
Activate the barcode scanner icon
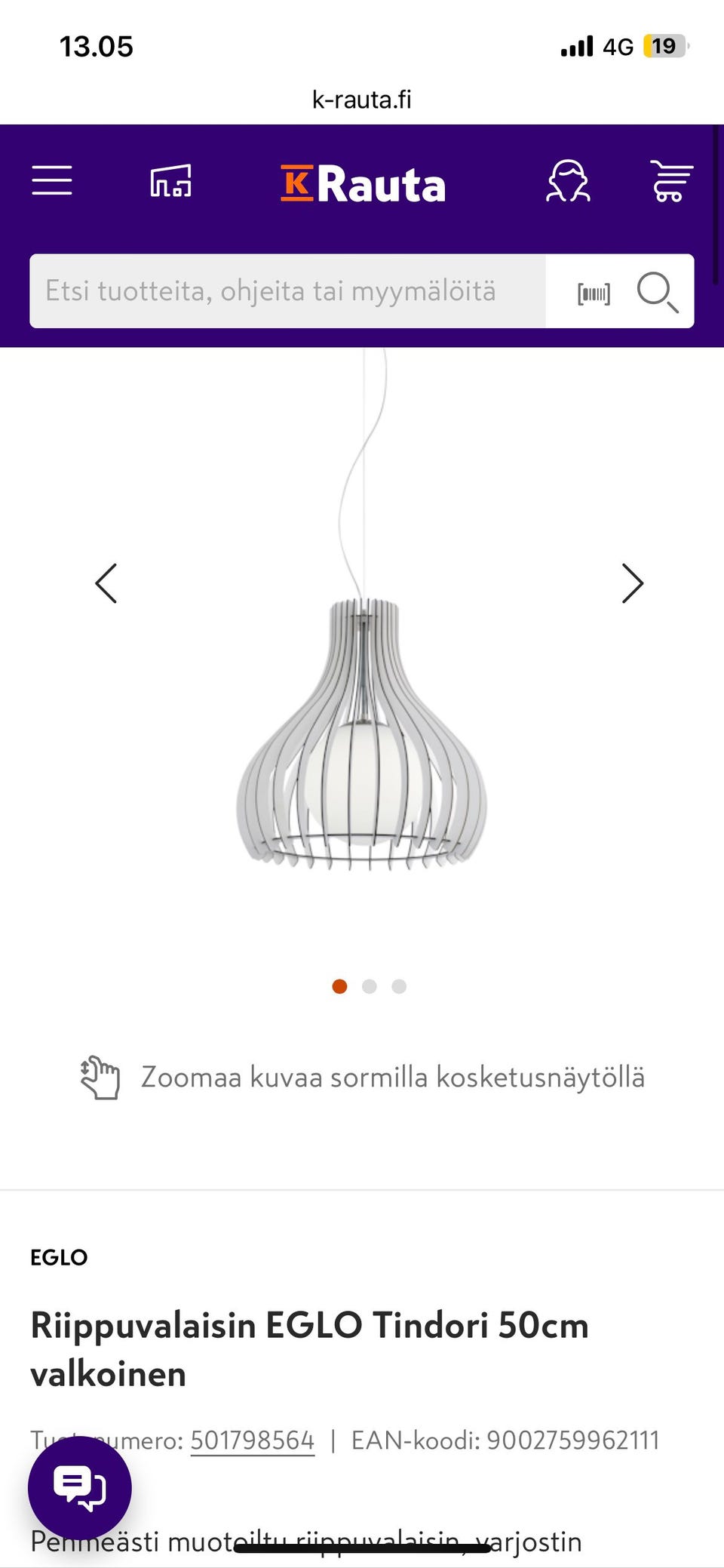coord(593,292)
